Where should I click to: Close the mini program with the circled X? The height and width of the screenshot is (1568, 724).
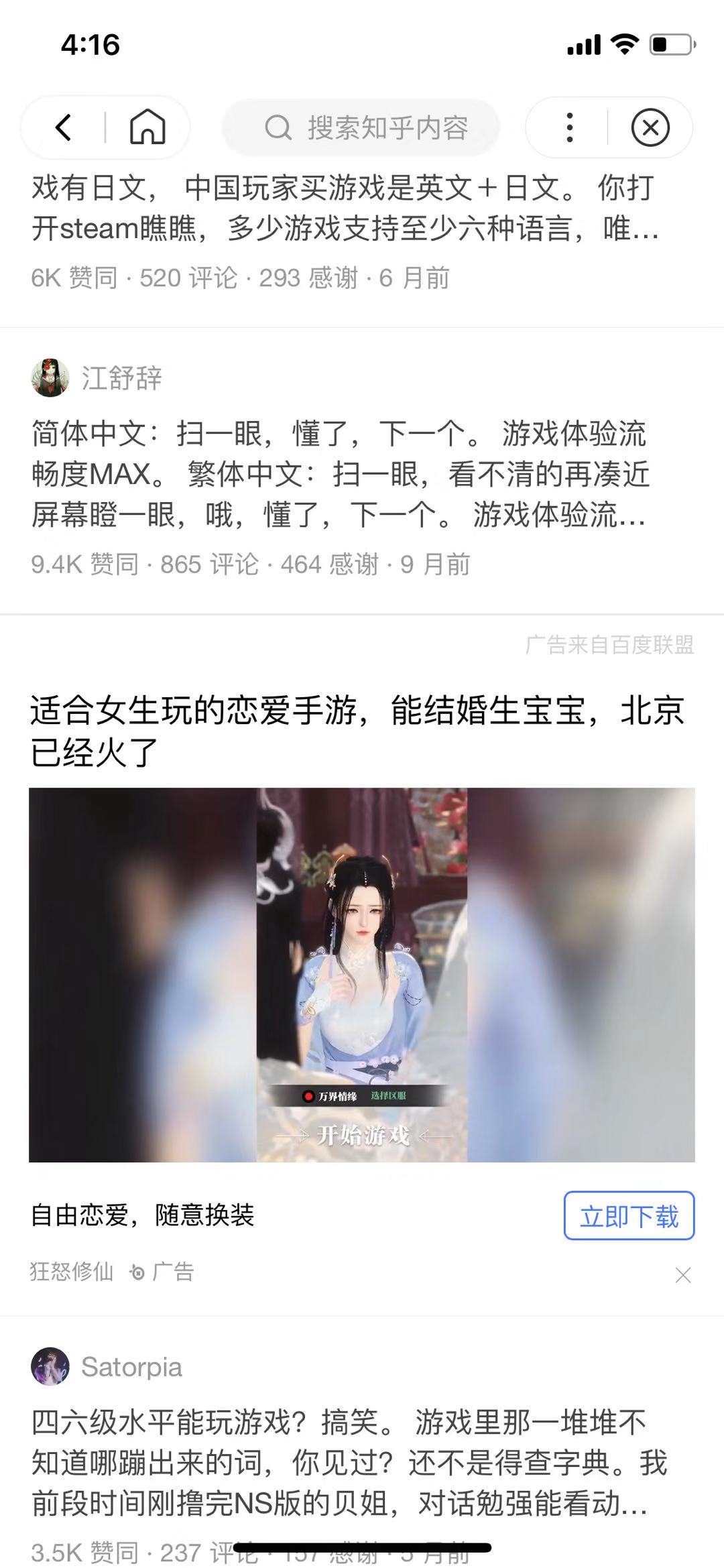click(650, 127)
